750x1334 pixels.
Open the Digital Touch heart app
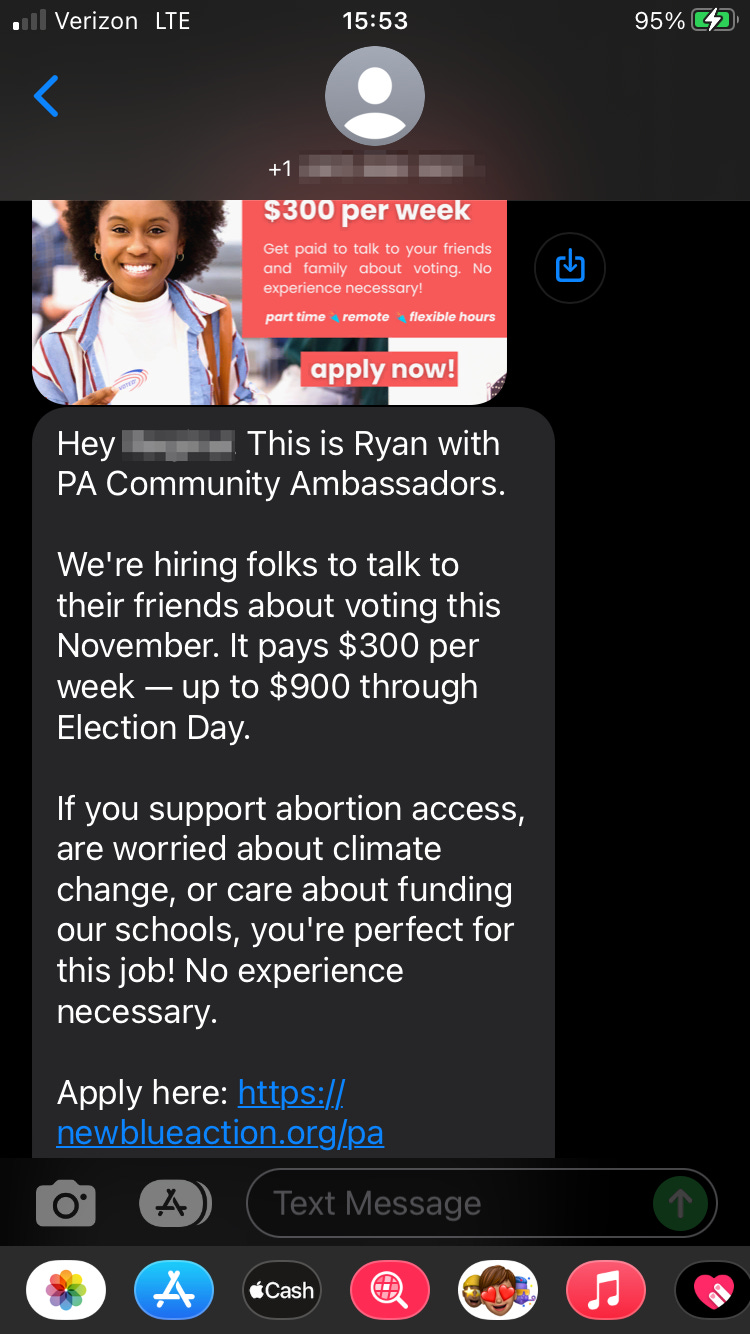712,1290
